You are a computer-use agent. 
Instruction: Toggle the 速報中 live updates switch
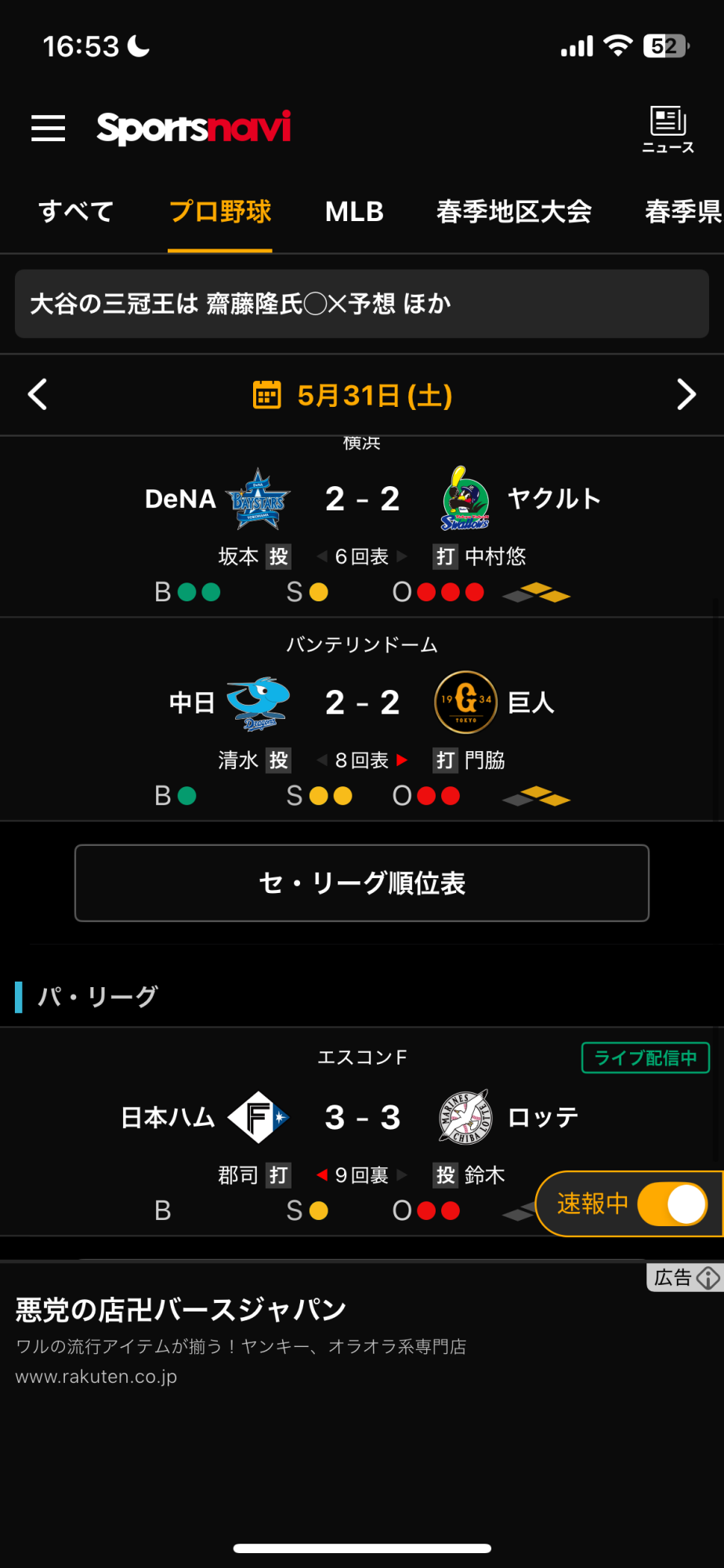coord(673,1204)
